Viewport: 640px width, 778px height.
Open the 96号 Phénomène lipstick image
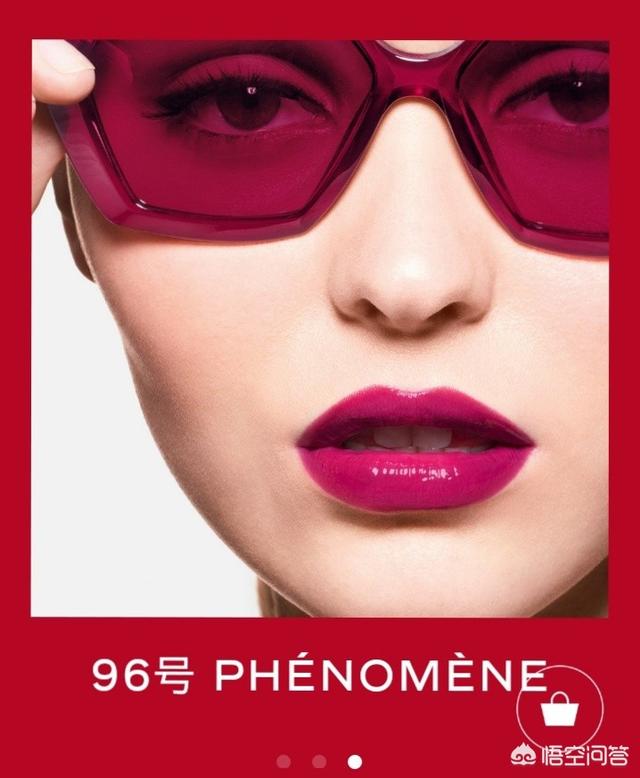[x=320, y=328]
